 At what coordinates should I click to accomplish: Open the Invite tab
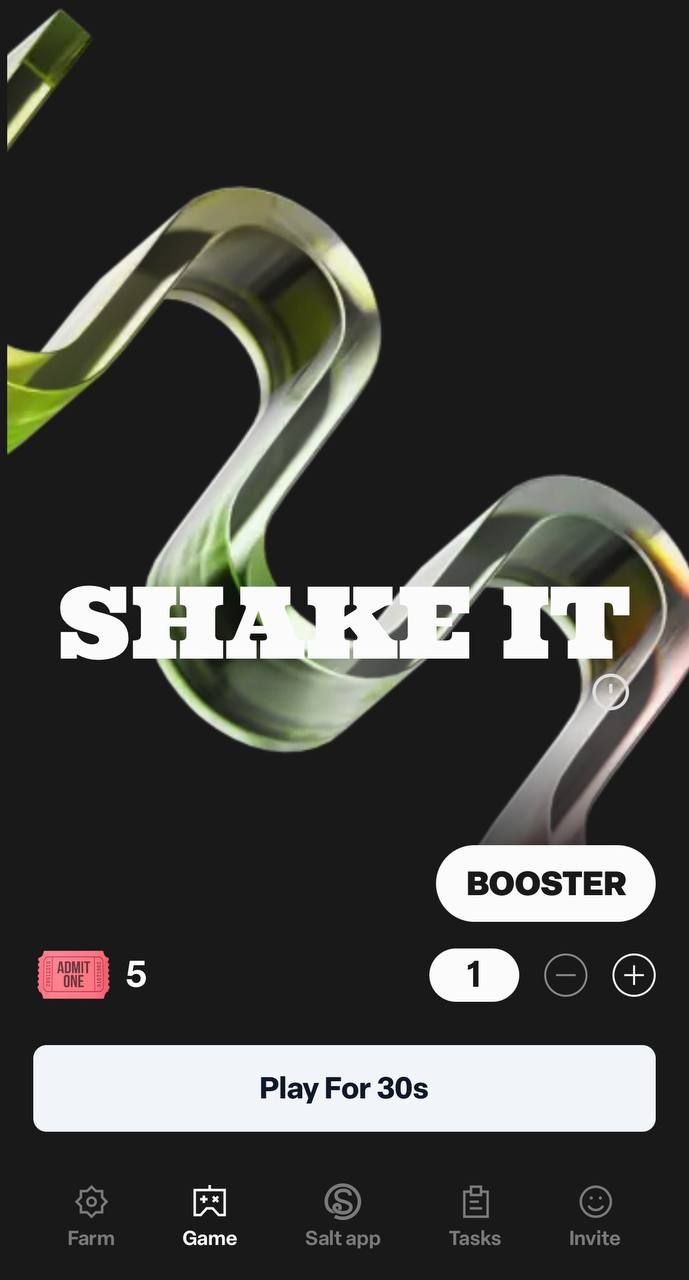(x=595, y=1216)
